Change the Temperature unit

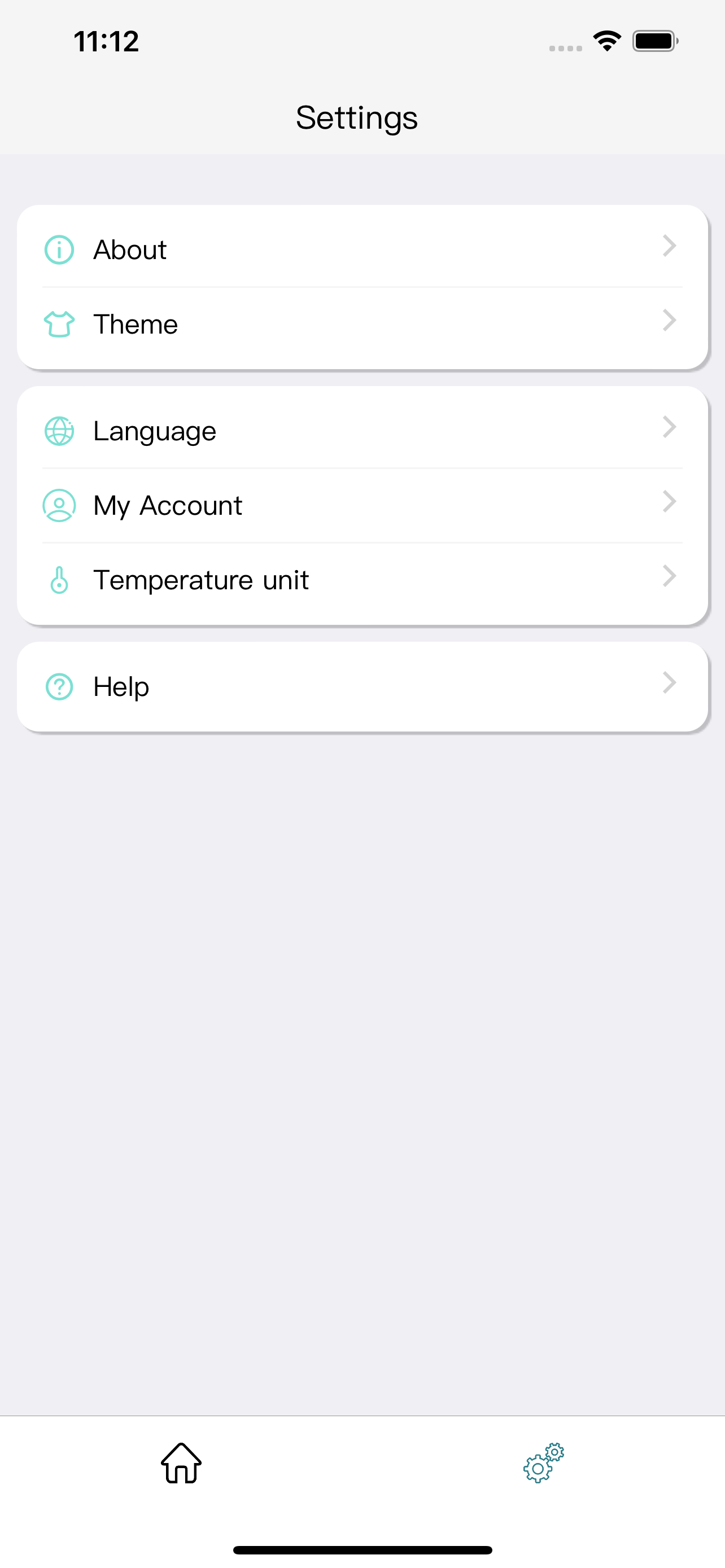pos(362,580)
